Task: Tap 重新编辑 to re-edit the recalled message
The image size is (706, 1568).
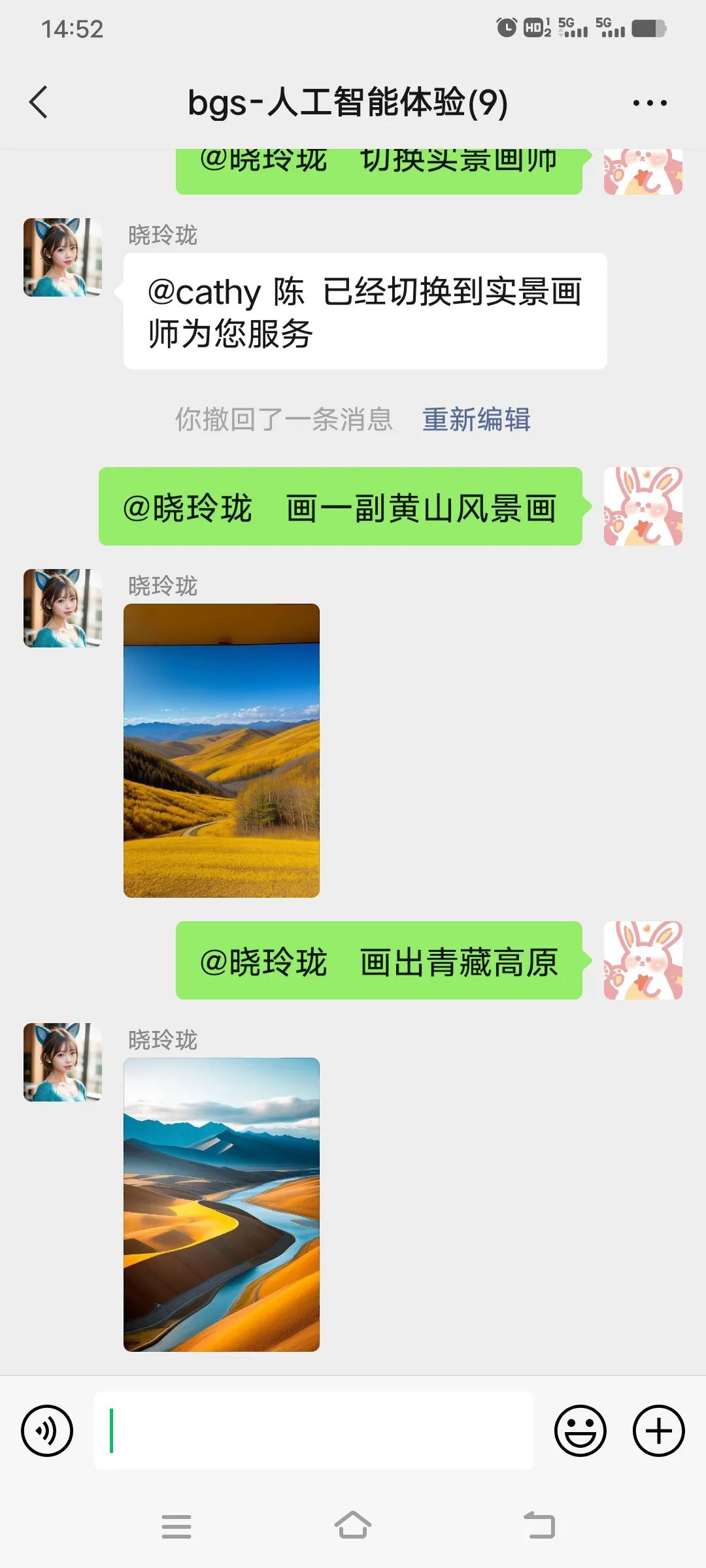Action: (477, 419)
